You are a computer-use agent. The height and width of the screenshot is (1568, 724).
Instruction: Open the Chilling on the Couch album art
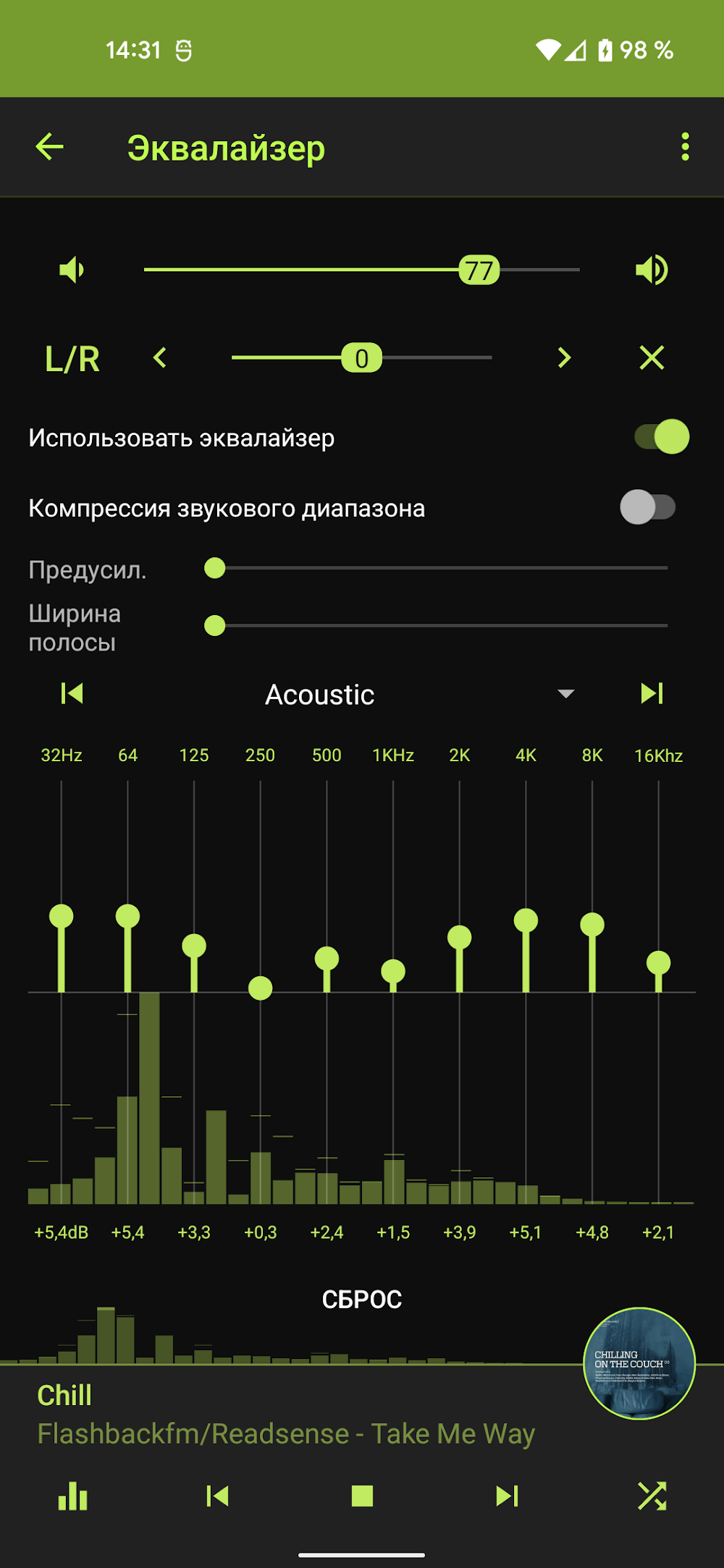point(639,1363)
